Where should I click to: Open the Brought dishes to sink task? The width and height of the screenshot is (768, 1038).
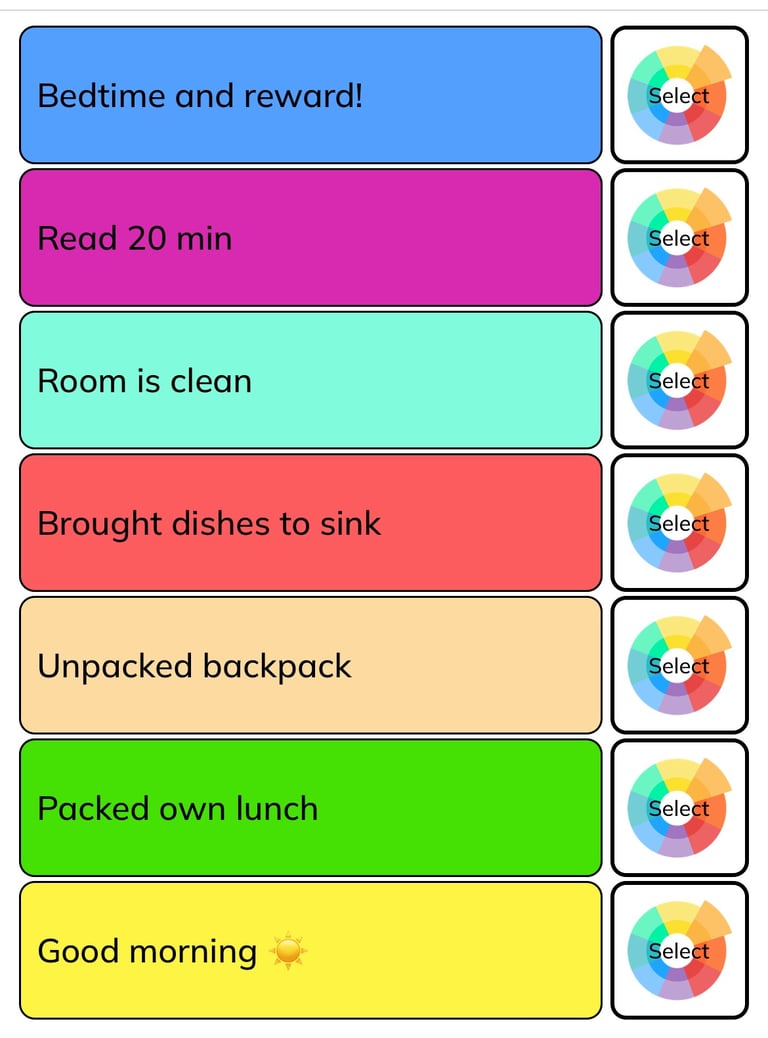[310, 523]
